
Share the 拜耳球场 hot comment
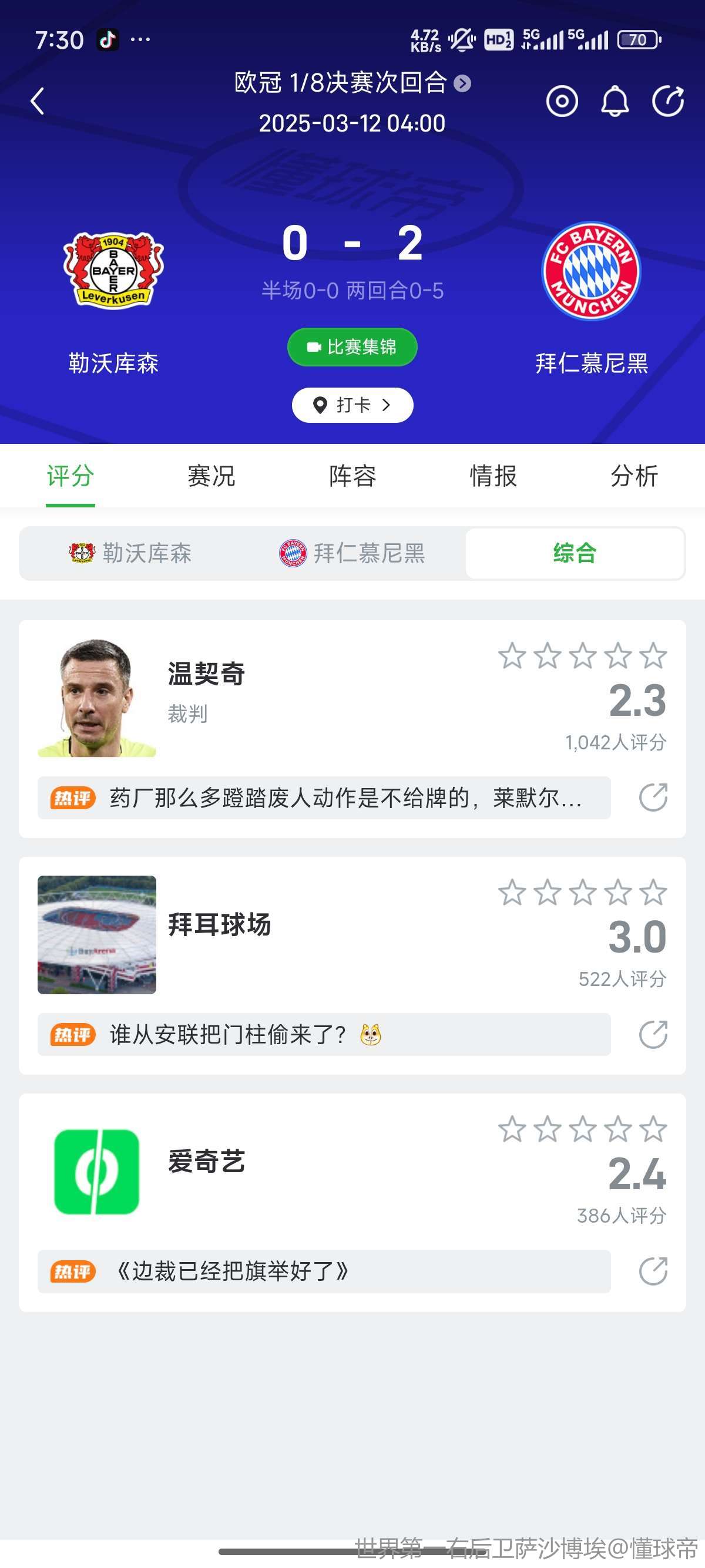coord(653,1034)
